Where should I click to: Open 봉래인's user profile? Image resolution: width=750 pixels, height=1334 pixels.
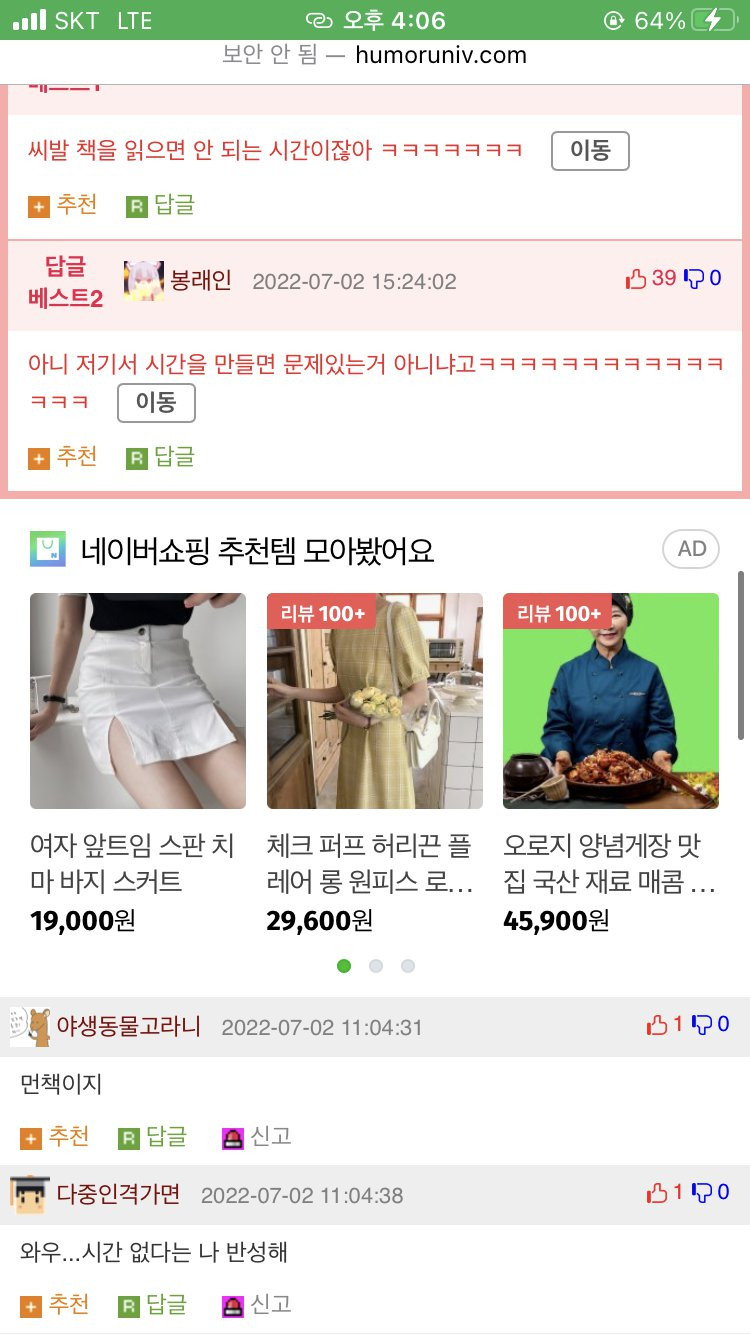tap(200, 280)
